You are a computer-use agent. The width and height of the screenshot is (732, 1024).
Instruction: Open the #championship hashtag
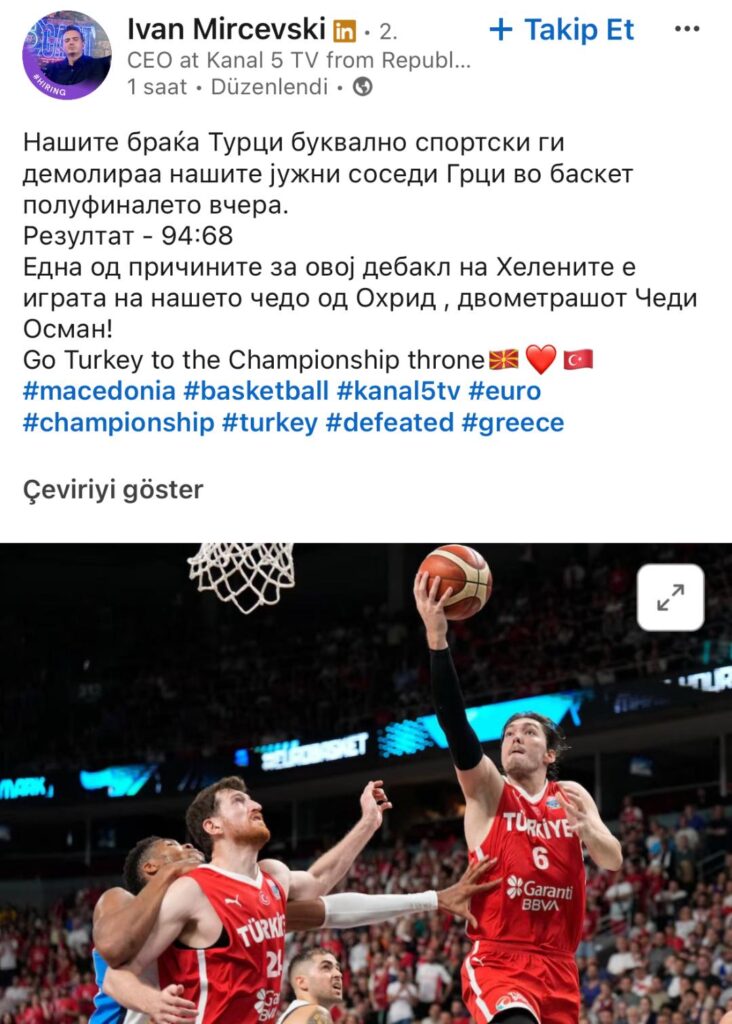pyautogui.click(x=117, y=422)
